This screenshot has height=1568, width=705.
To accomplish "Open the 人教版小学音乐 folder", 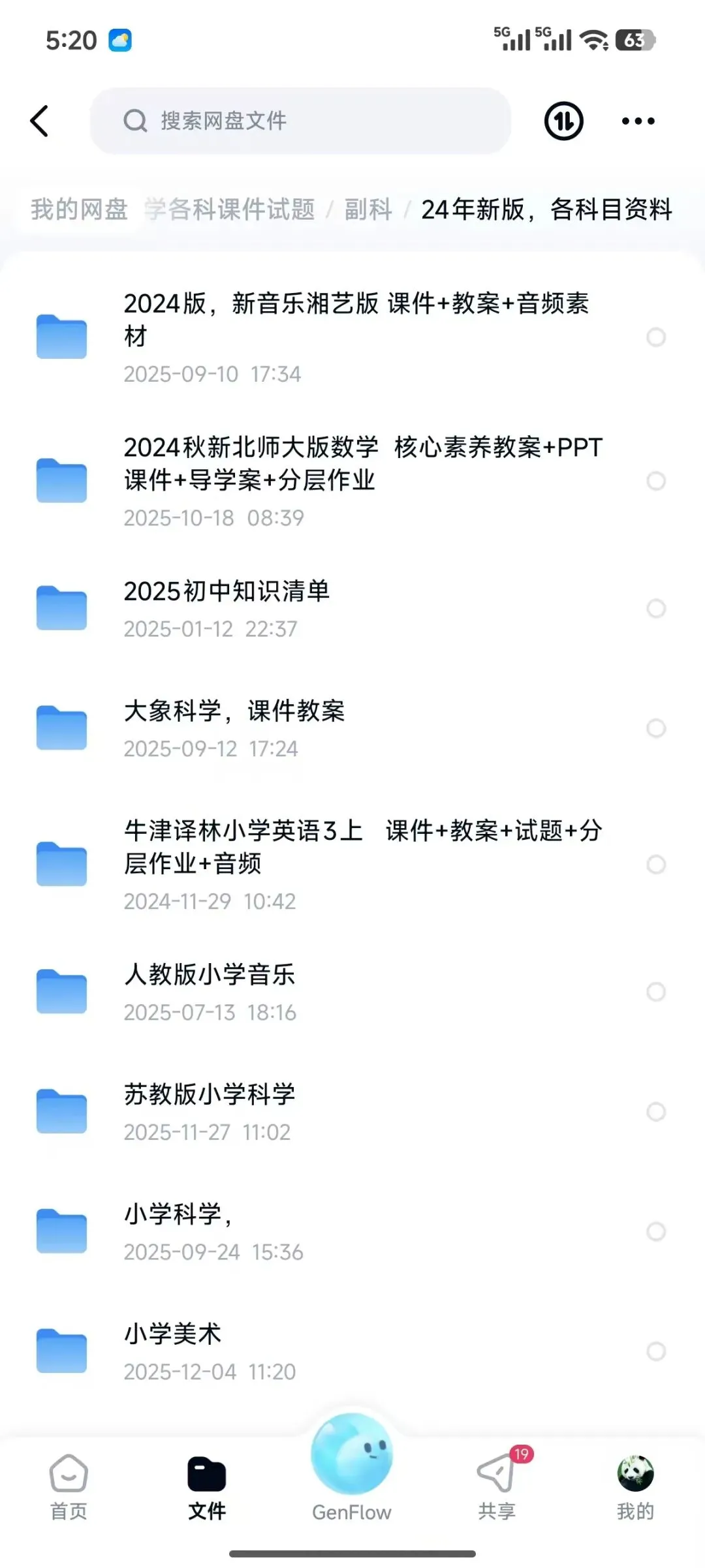I will coord(352,992).
